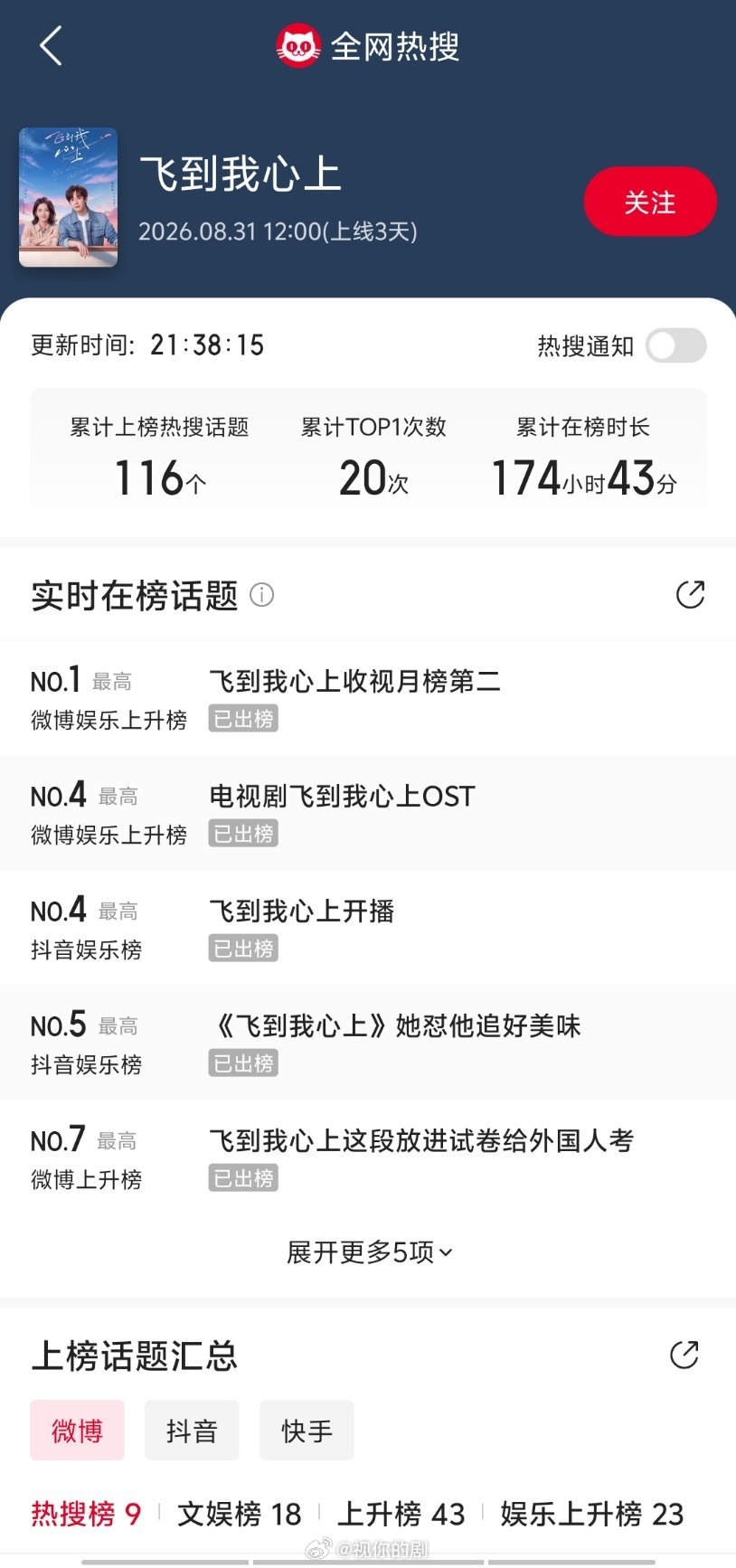Open topic 这段放进试卷给外国人考
This screenshot has height=1568, width=736.
pyautogui.click(x=368, y=1157)
